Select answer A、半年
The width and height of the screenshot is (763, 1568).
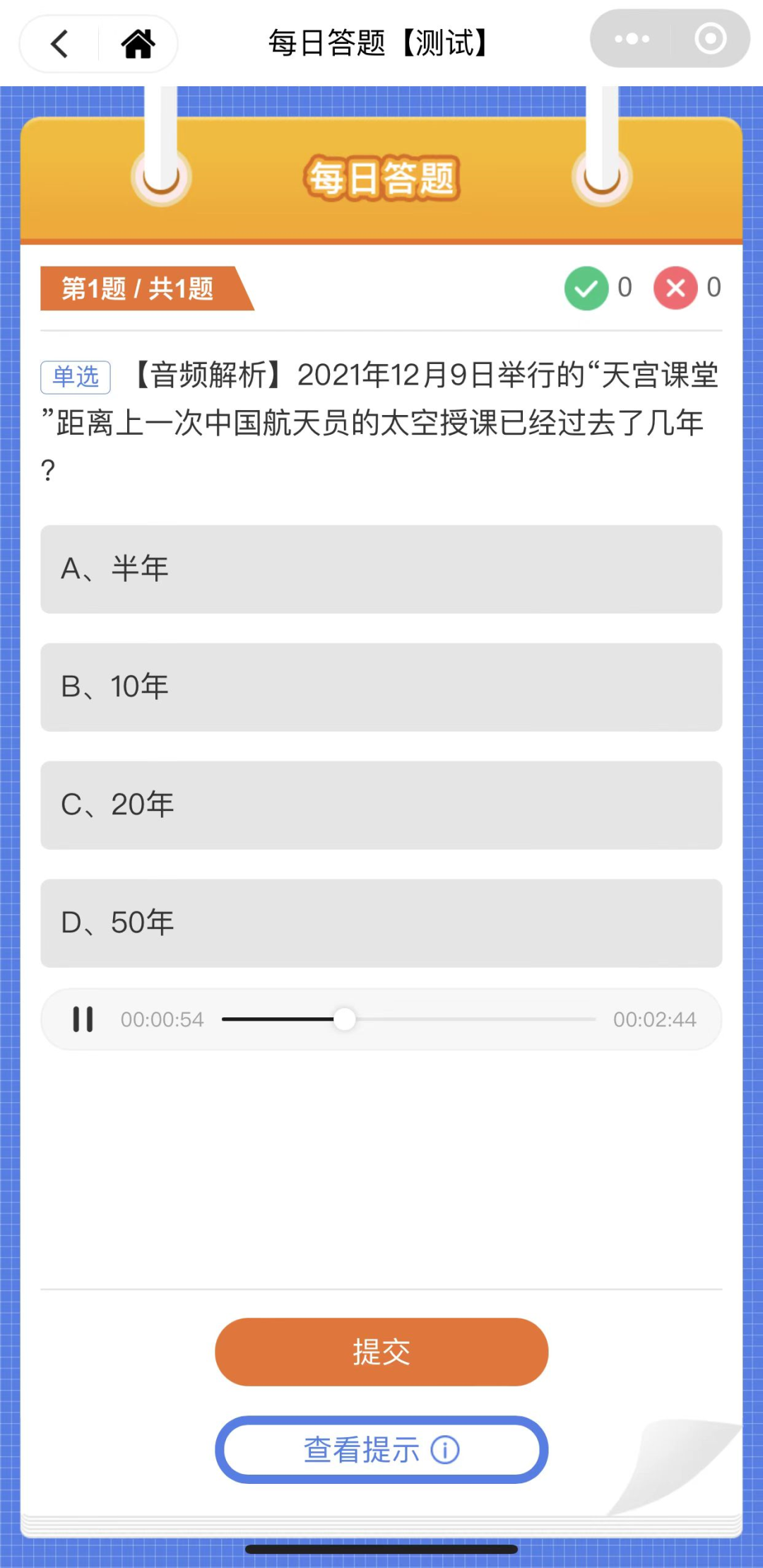tap(381, 569)
